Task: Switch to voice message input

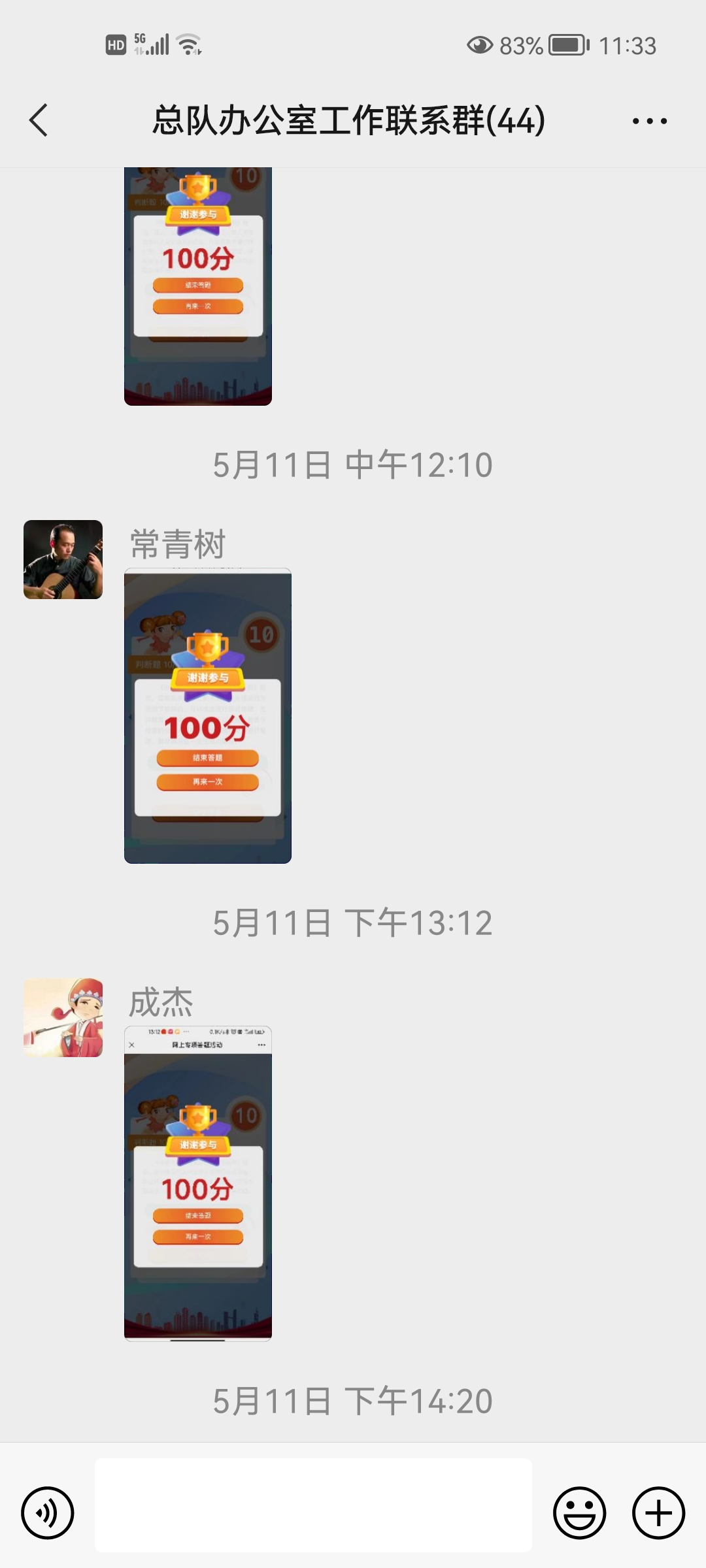Action: pyautogui.click(x=48, y=1512)
